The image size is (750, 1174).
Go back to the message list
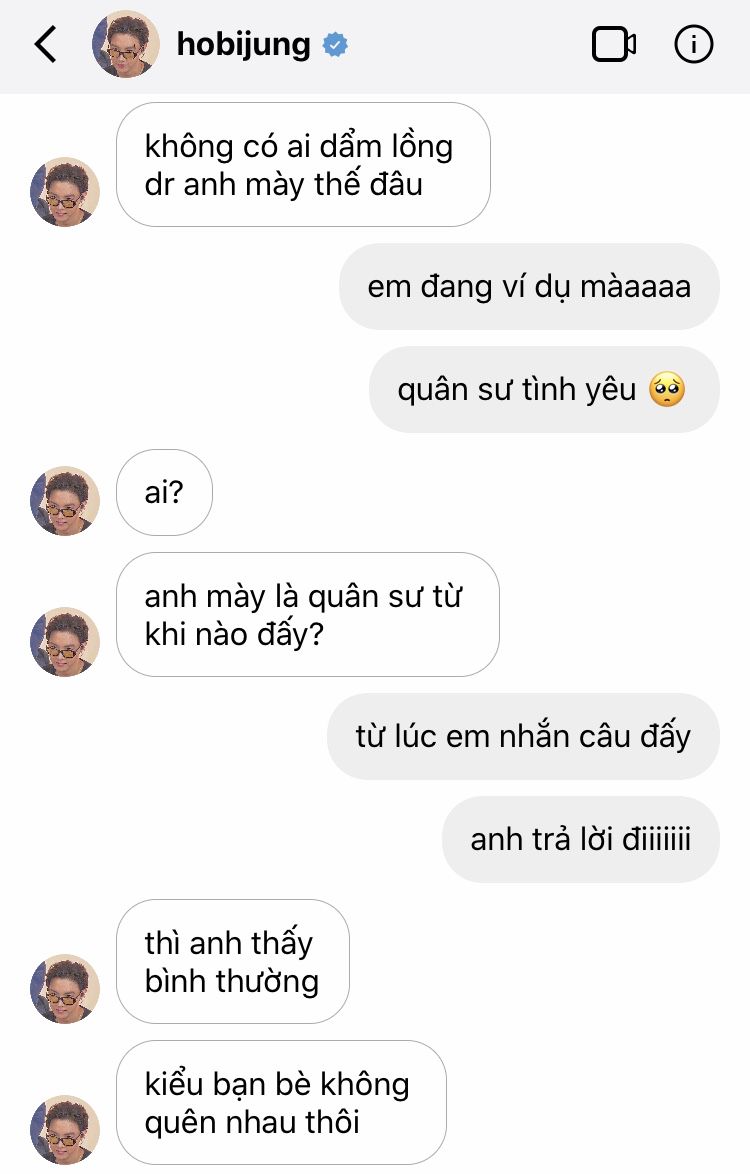point(46,45)
